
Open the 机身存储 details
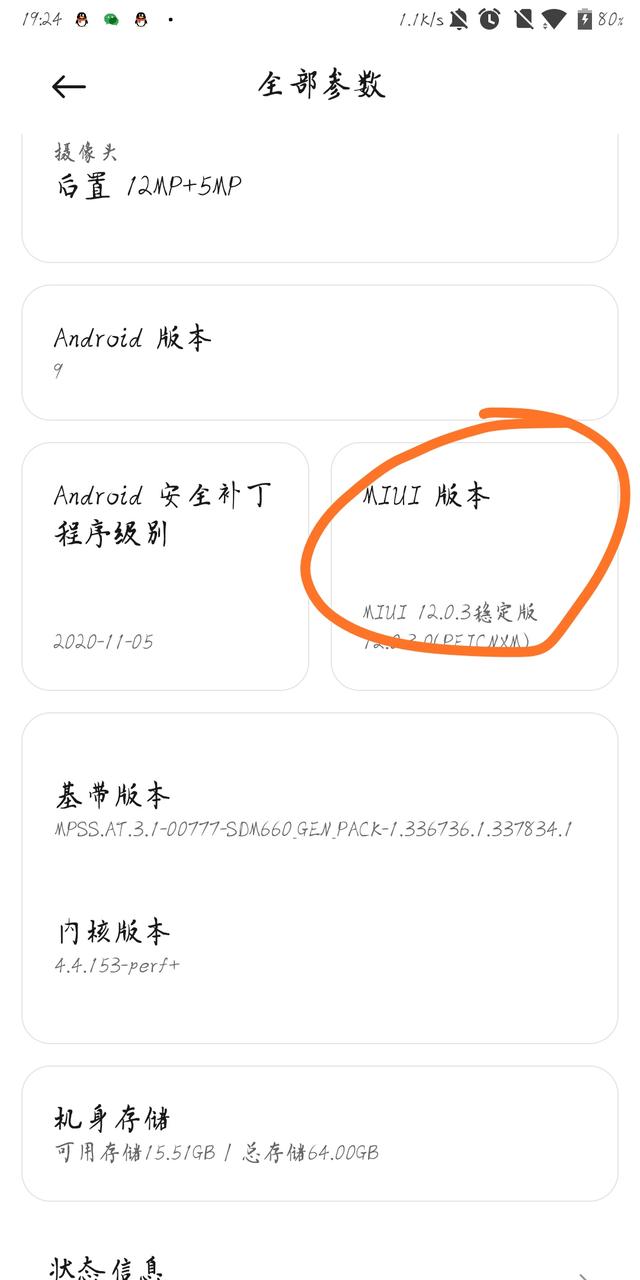point(319,1133)
